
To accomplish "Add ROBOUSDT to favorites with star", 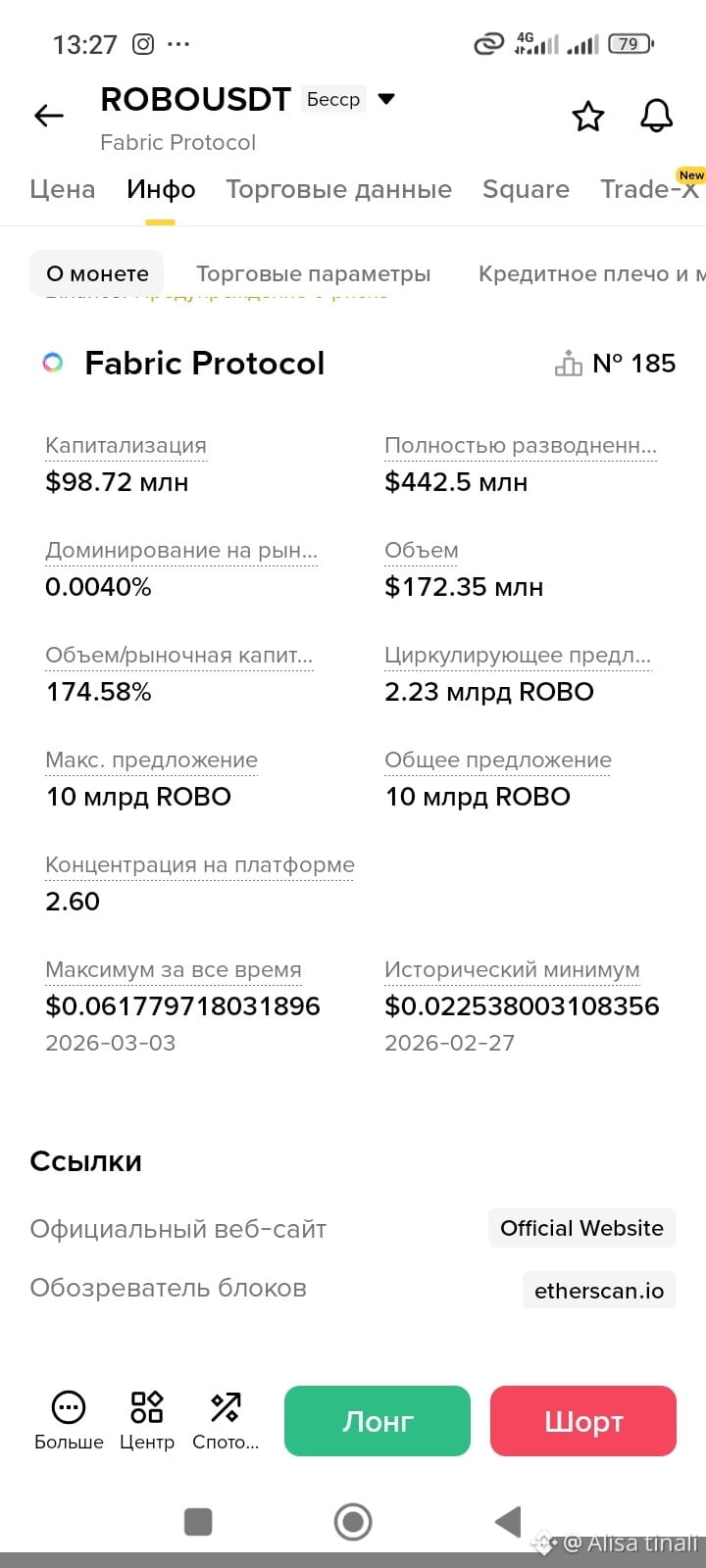I will (x=588, y=117).
